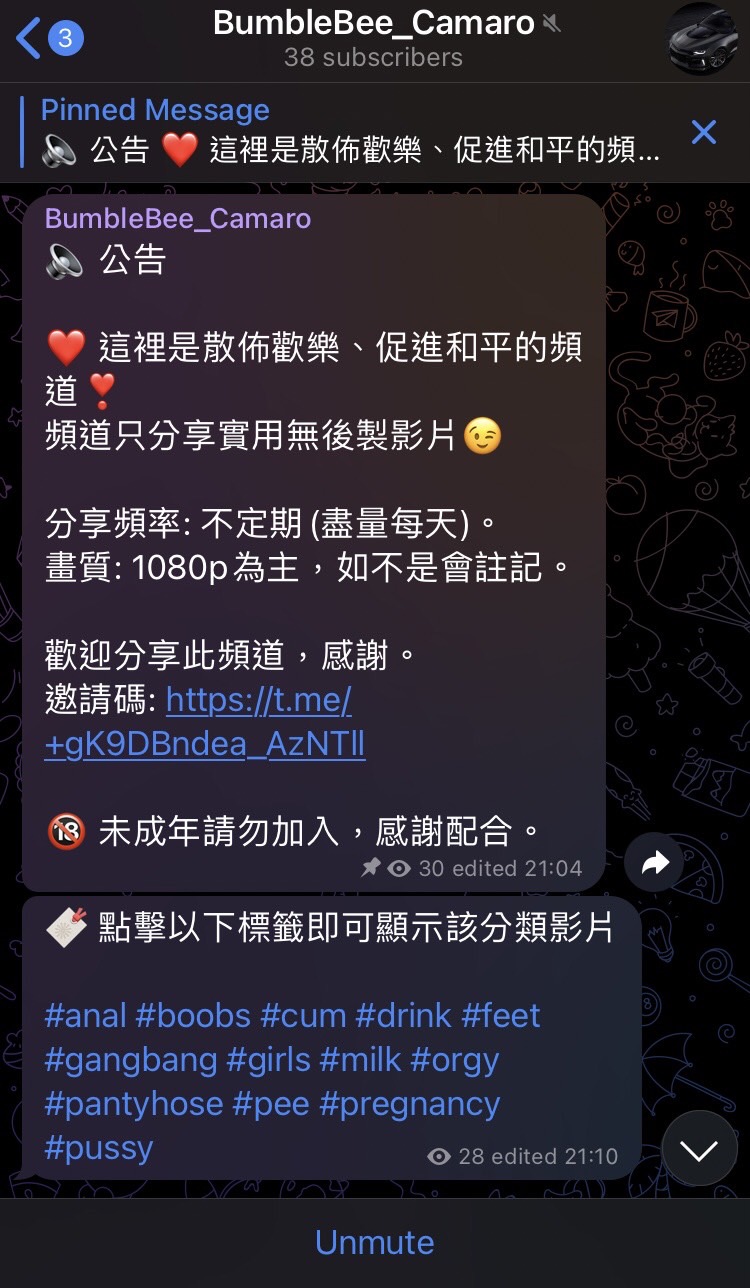
Task: Tap the #drink hashtag
Action: point(404,1016)
